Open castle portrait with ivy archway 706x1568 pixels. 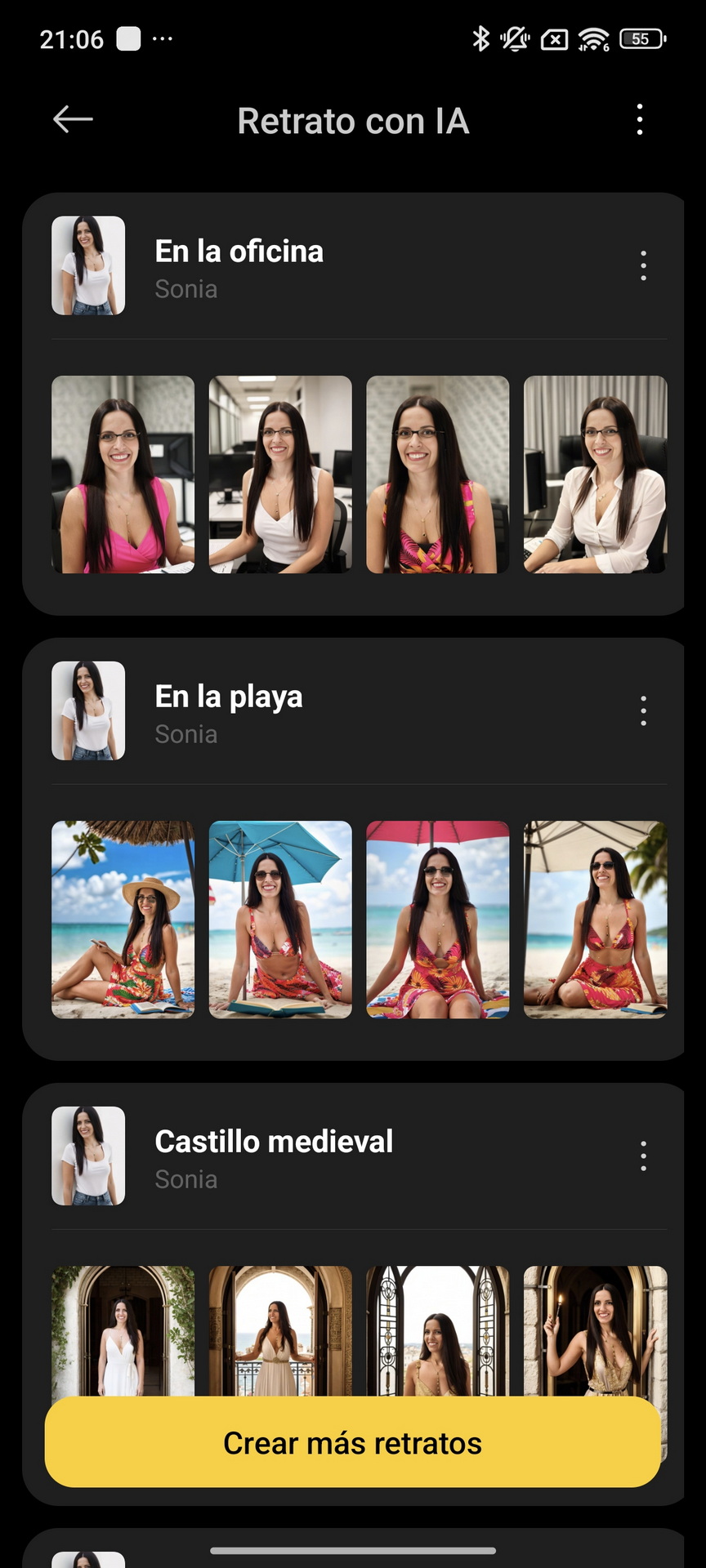point(123,1330)
